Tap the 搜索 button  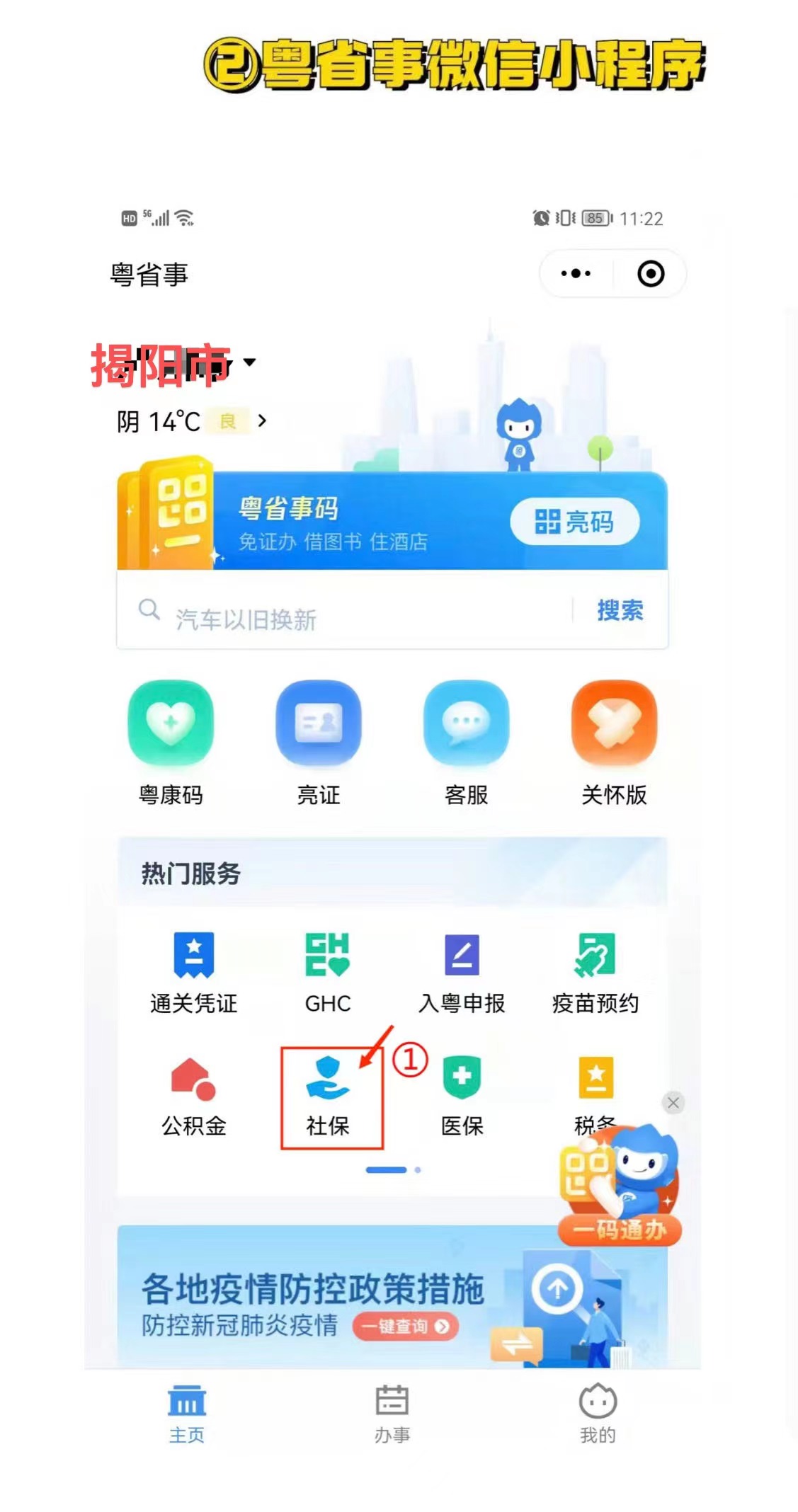(620, 610)
